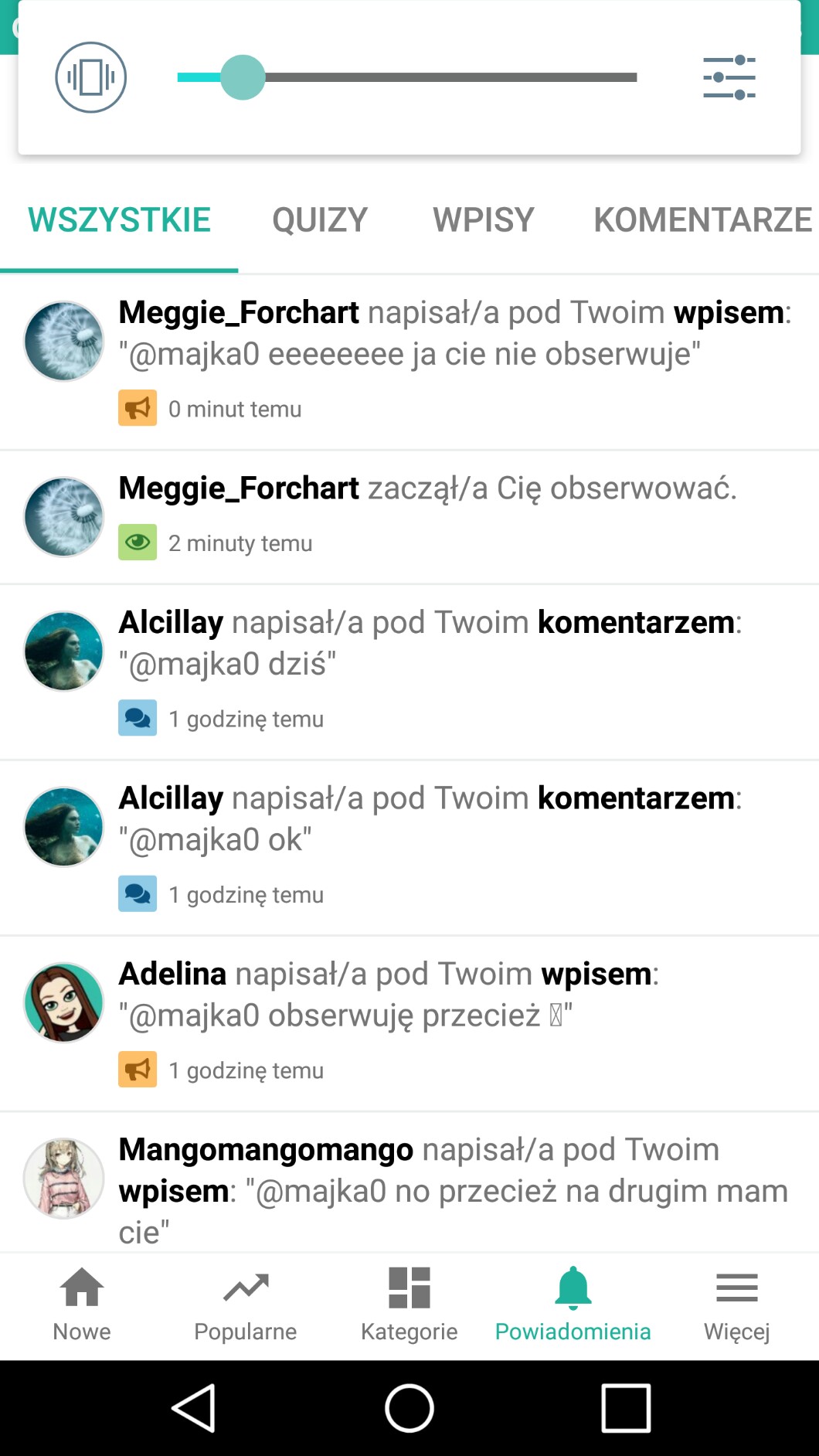Image resolution: width=819 pixels, height=1456 pixels.
Task: Tap the system back button
Action: 193,1408
